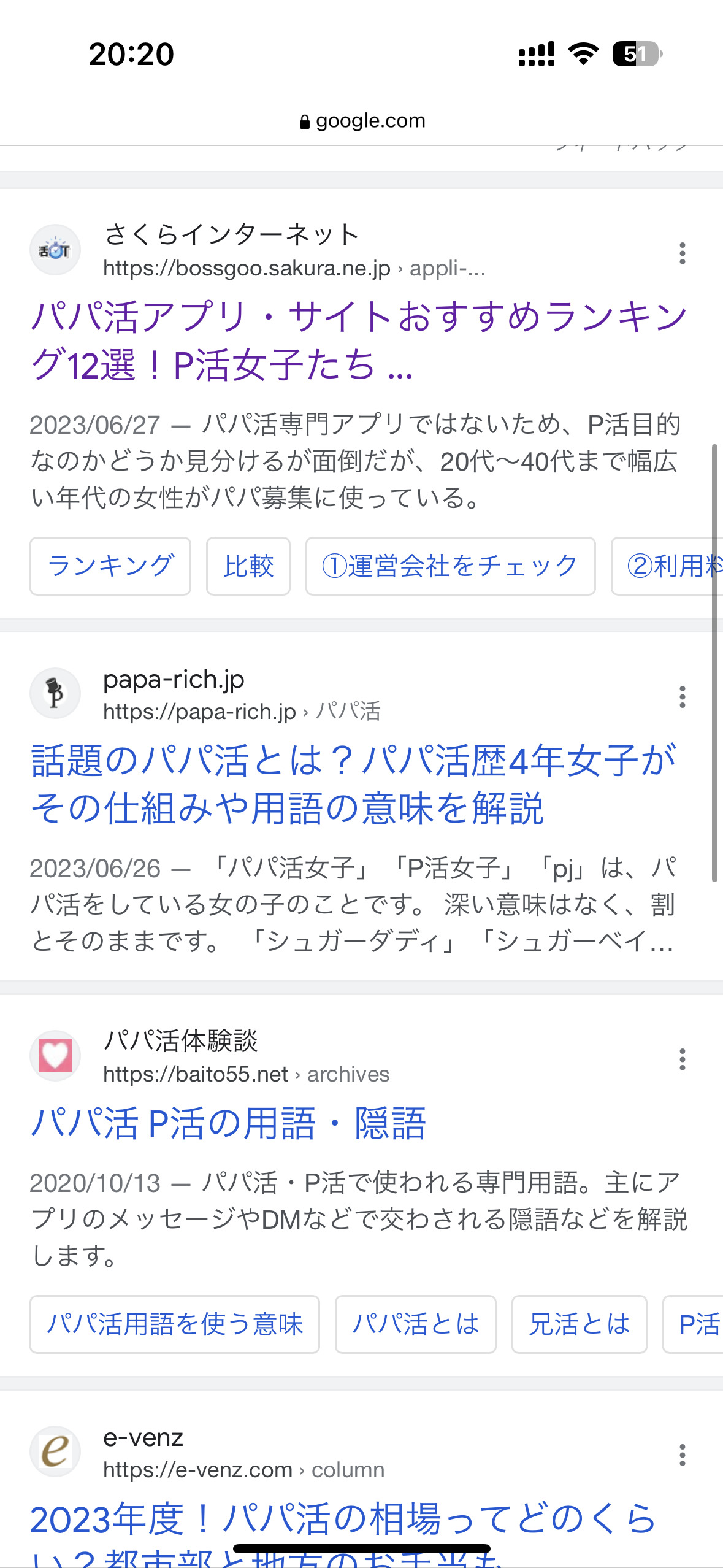Open the パパ活アプリ・サイトおすすめランキング result
This screenshot has height=1568, width=723.
click(359, 340)
